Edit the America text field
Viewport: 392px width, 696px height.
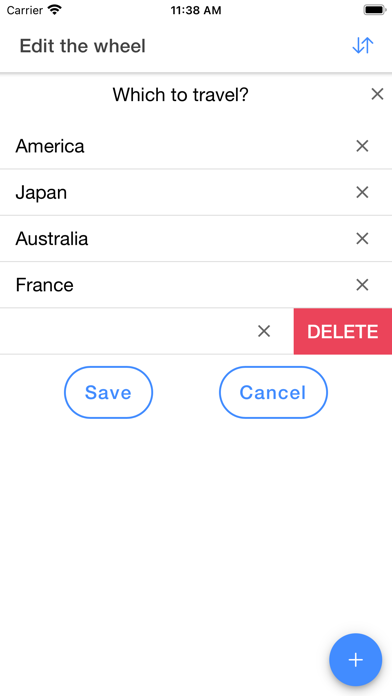pyautogui.click(x=178, y=146)
